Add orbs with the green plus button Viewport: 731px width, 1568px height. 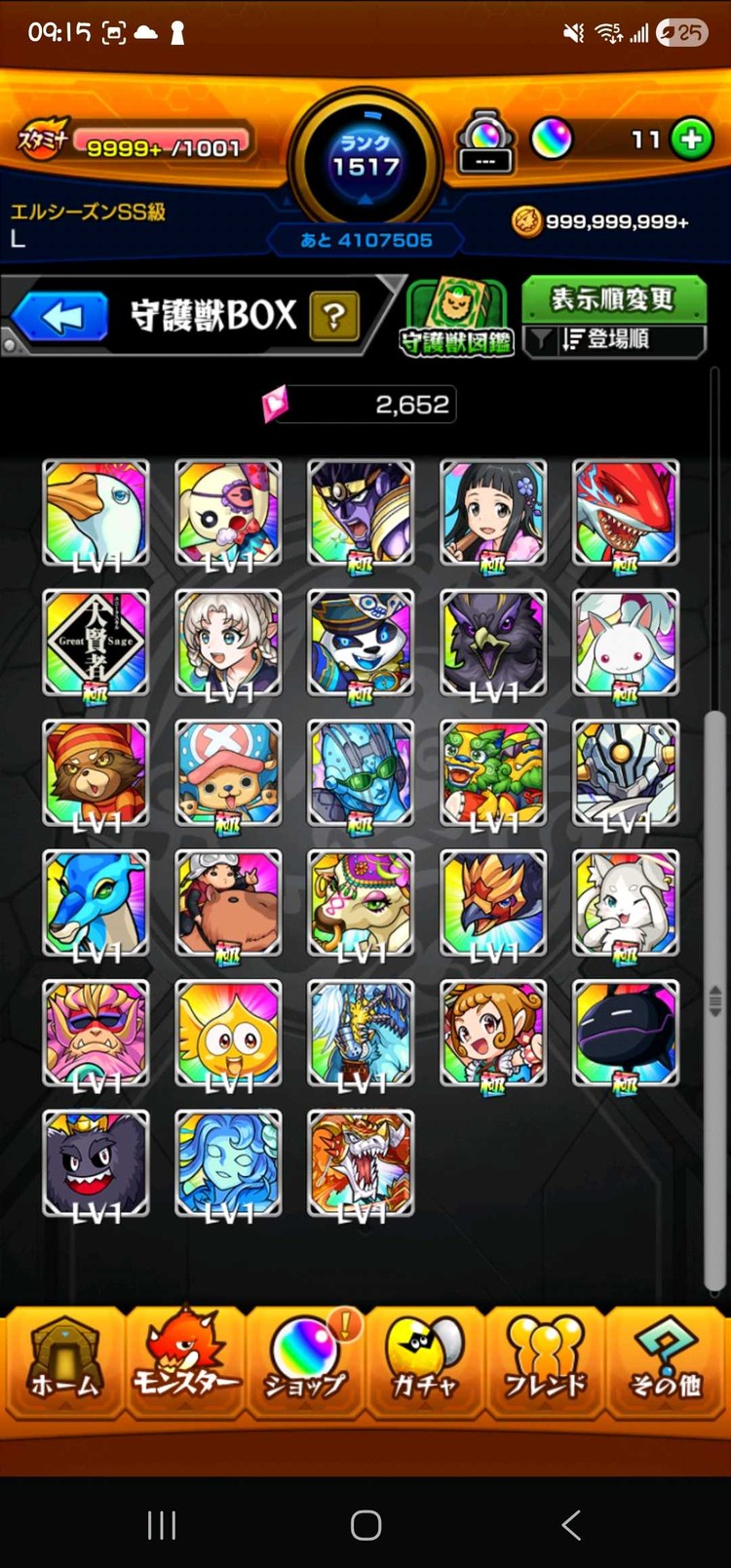pos(691,139)
